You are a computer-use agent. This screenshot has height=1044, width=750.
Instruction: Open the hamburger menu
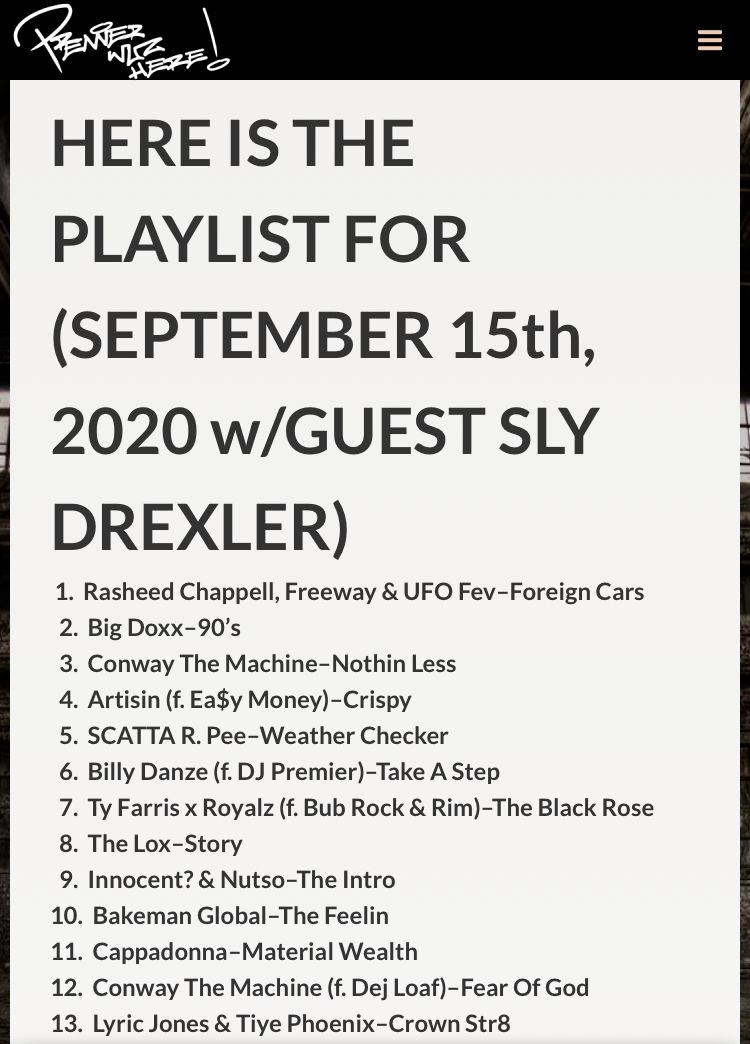(x=710, y=40)
